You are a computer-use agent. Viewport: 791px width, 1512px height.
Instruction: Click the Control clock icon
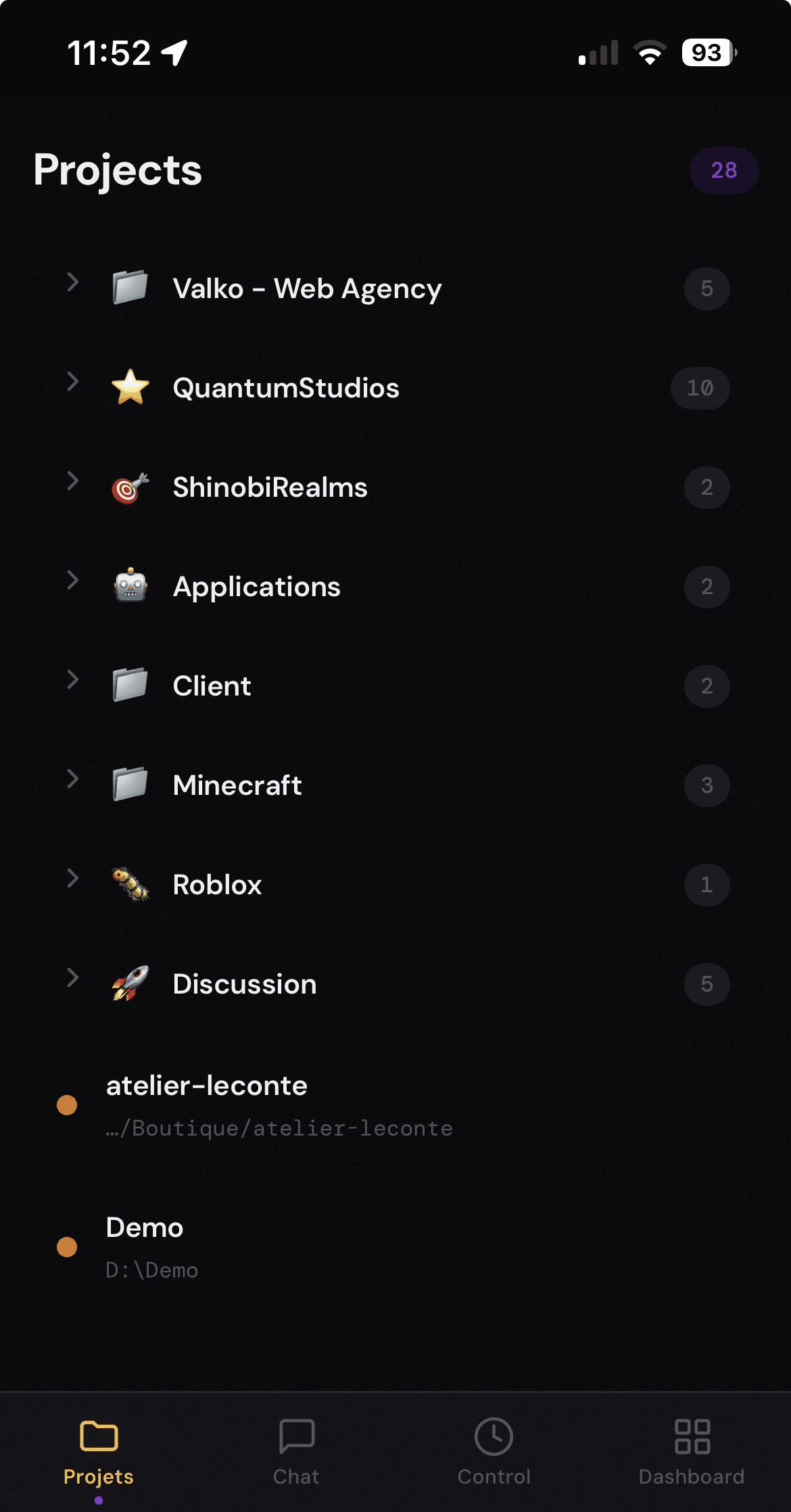click(494, 1436)
